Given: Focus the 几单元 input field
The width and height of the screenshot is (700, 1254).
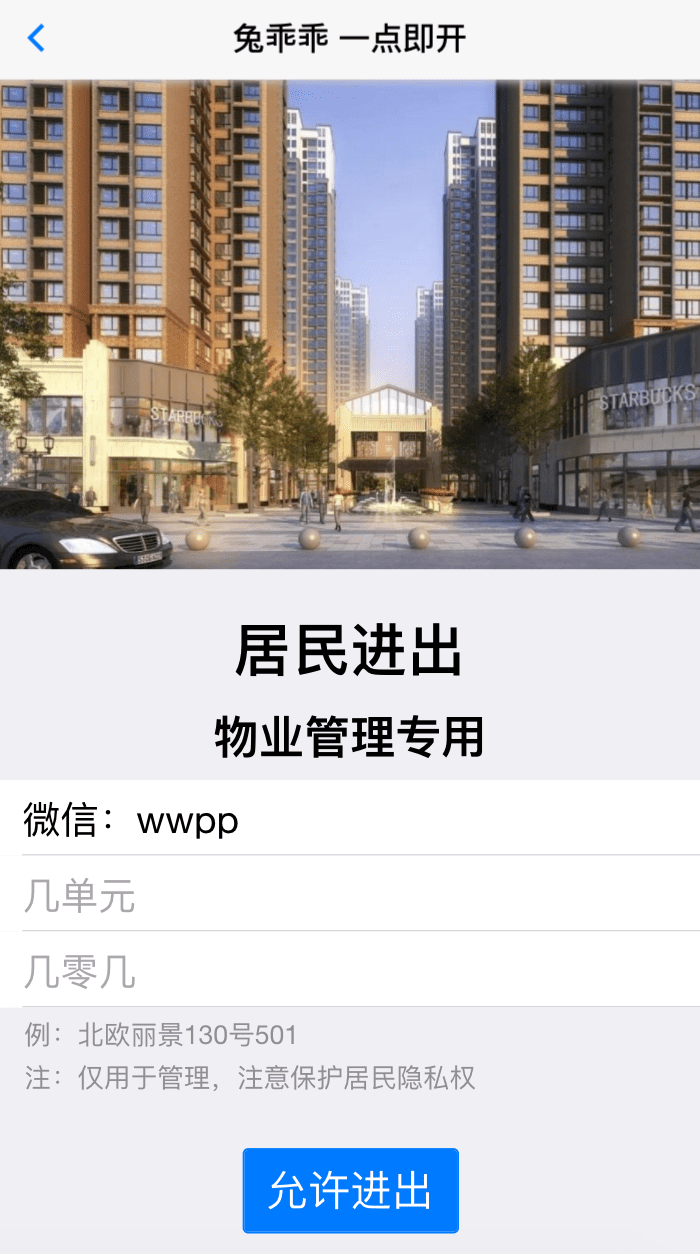Looking at the screenshot, I should (350, 896).
